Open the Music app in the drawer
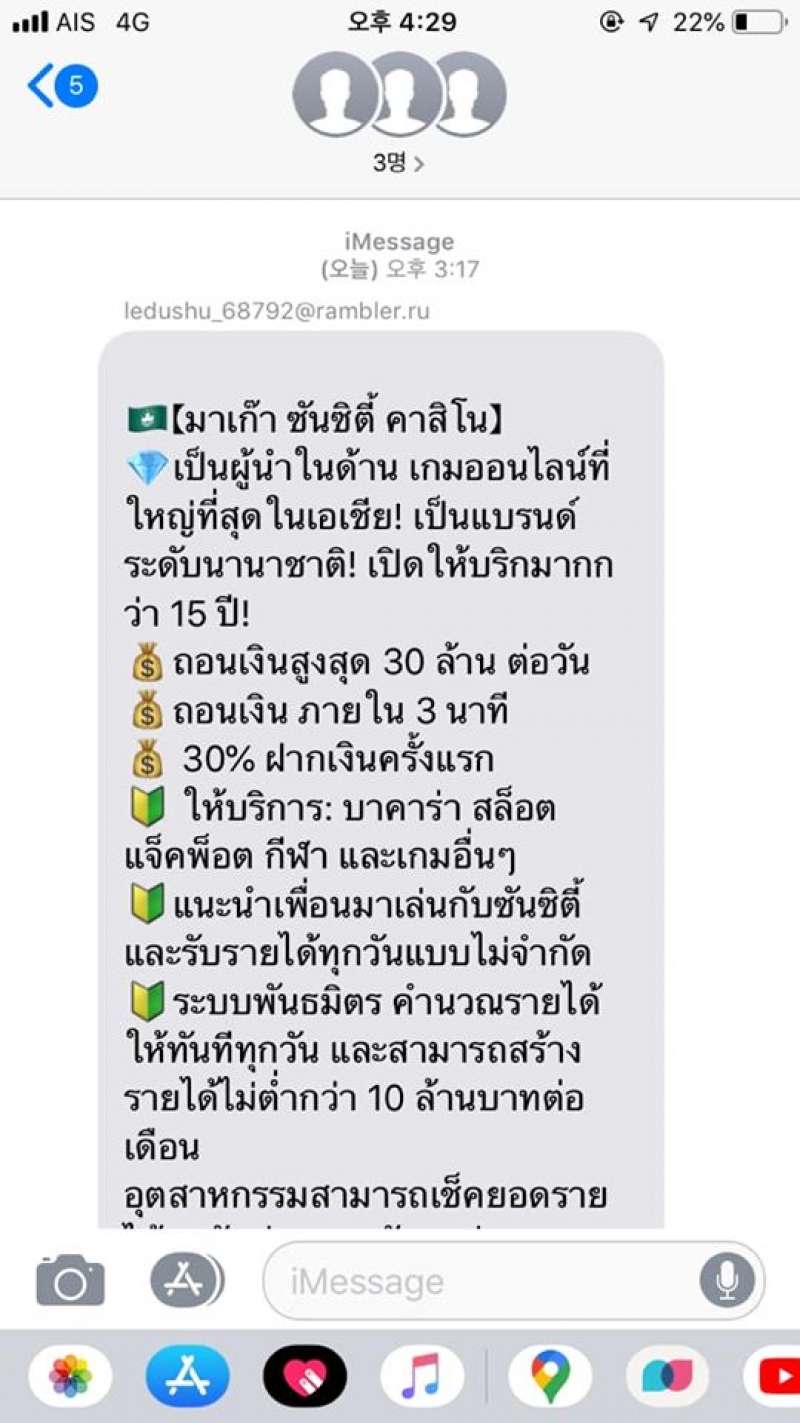 tap(421, 1377)
